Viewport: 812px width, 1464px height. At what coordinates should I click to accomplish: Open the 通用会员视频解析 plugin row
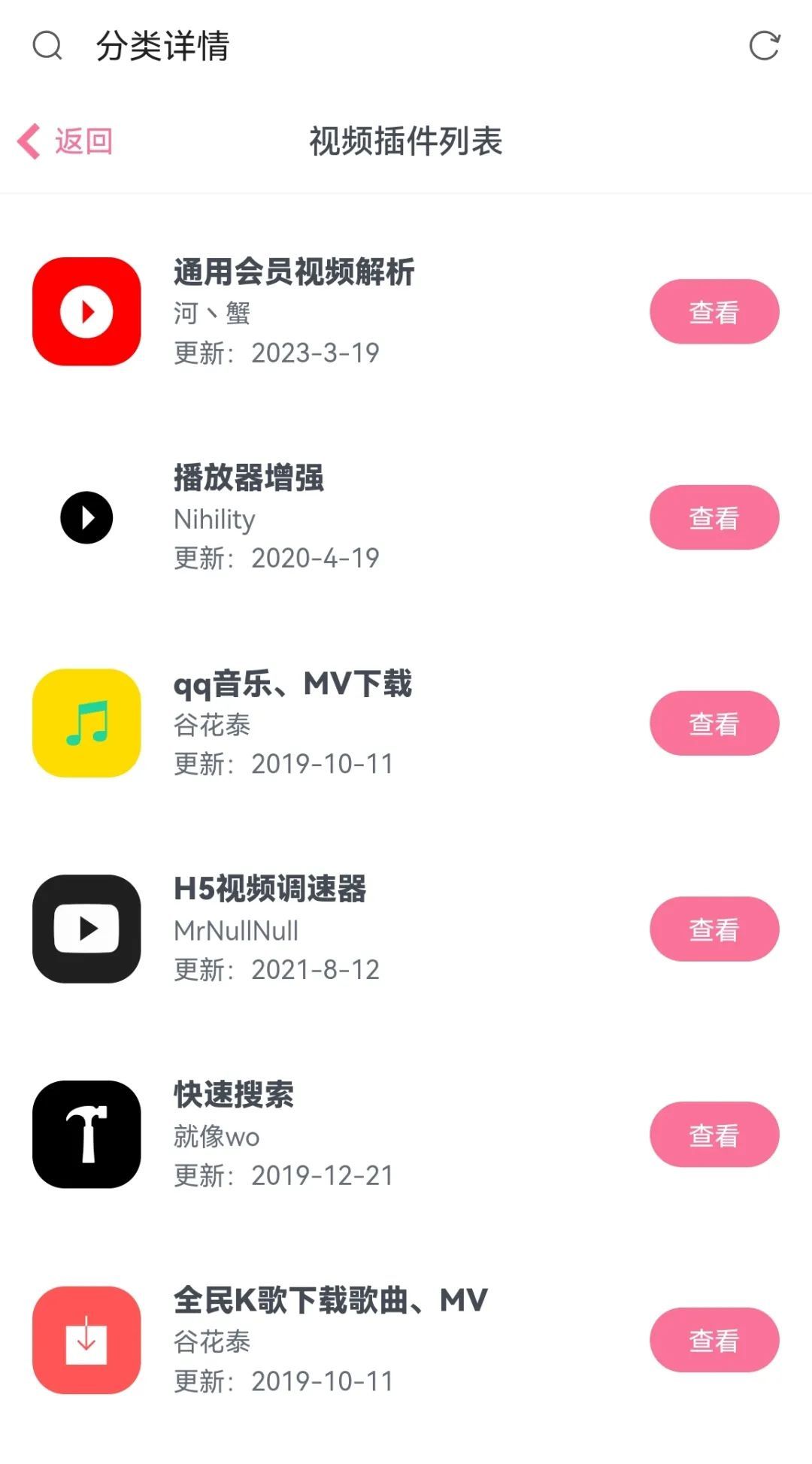tap(293, 272)
